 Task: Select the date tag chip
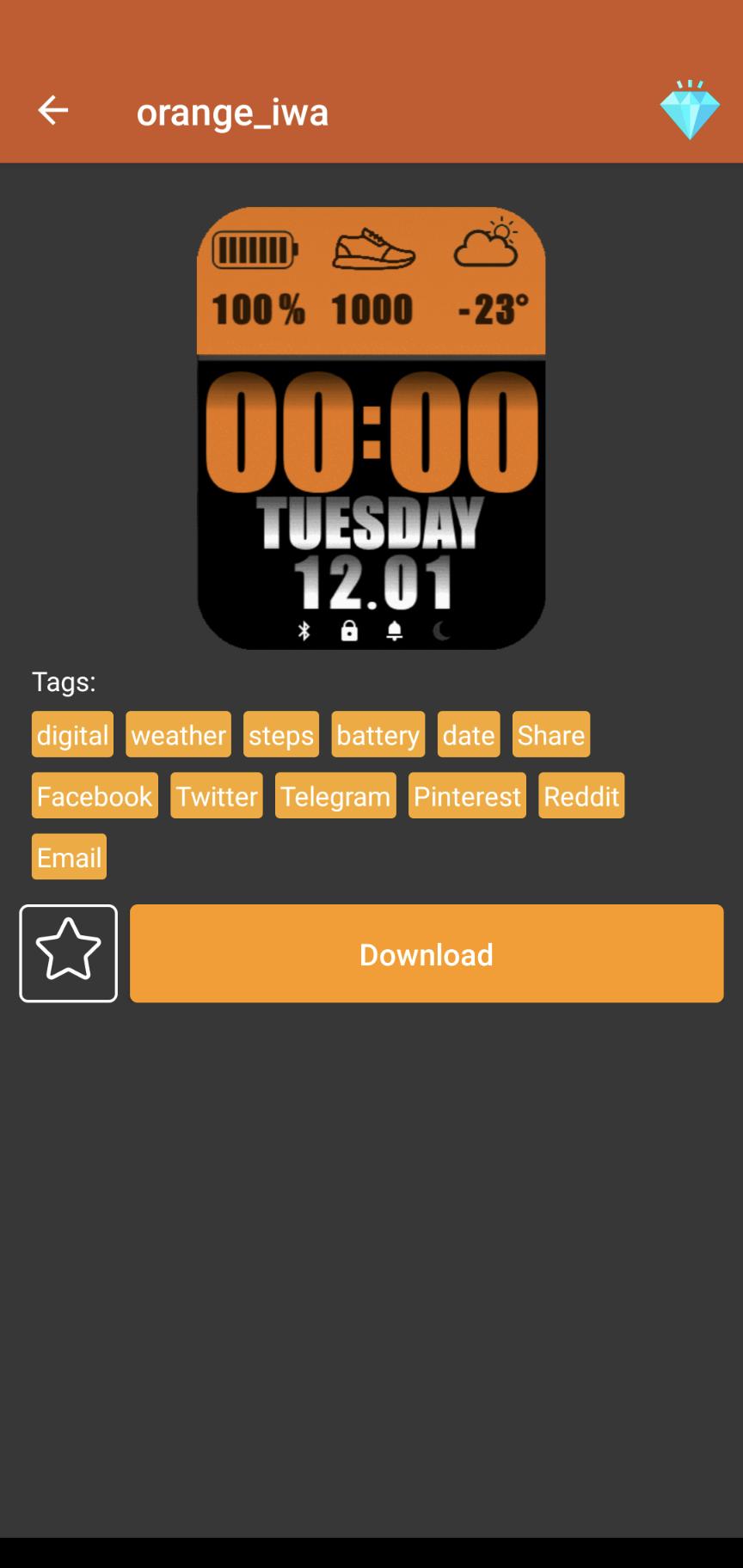(x=469, y=735)
